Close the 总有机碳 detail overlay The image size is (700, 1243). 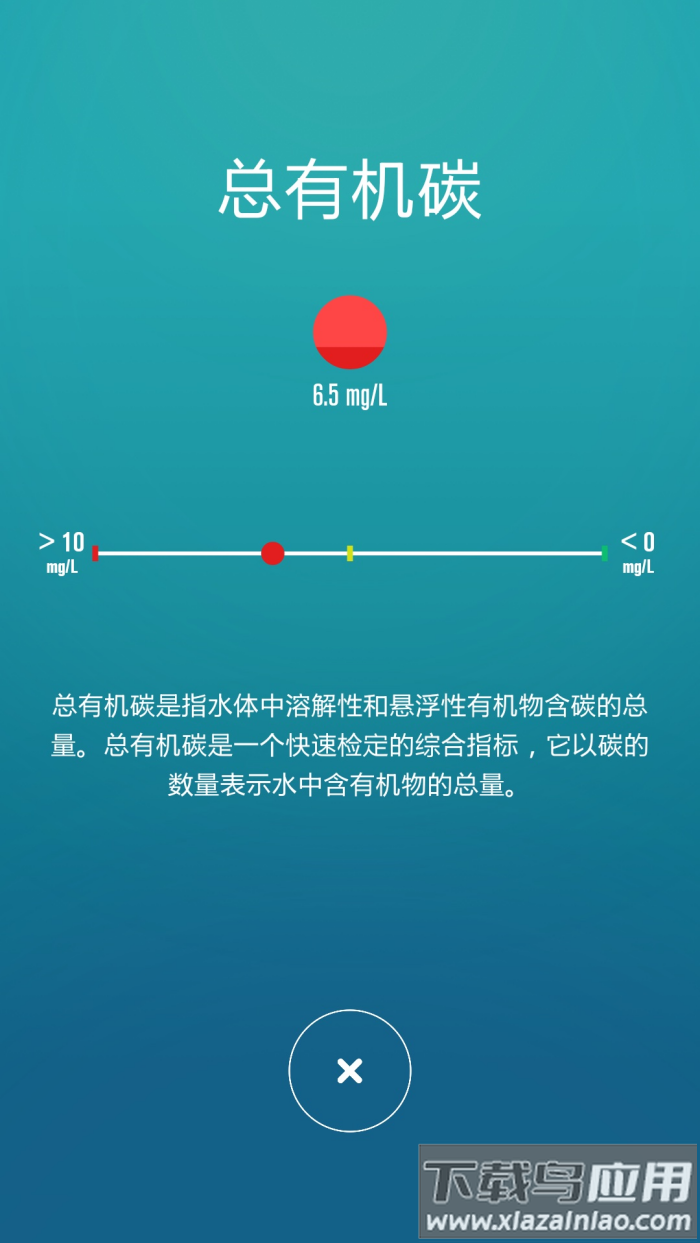pyautogui.click(x=350, y=1071)
